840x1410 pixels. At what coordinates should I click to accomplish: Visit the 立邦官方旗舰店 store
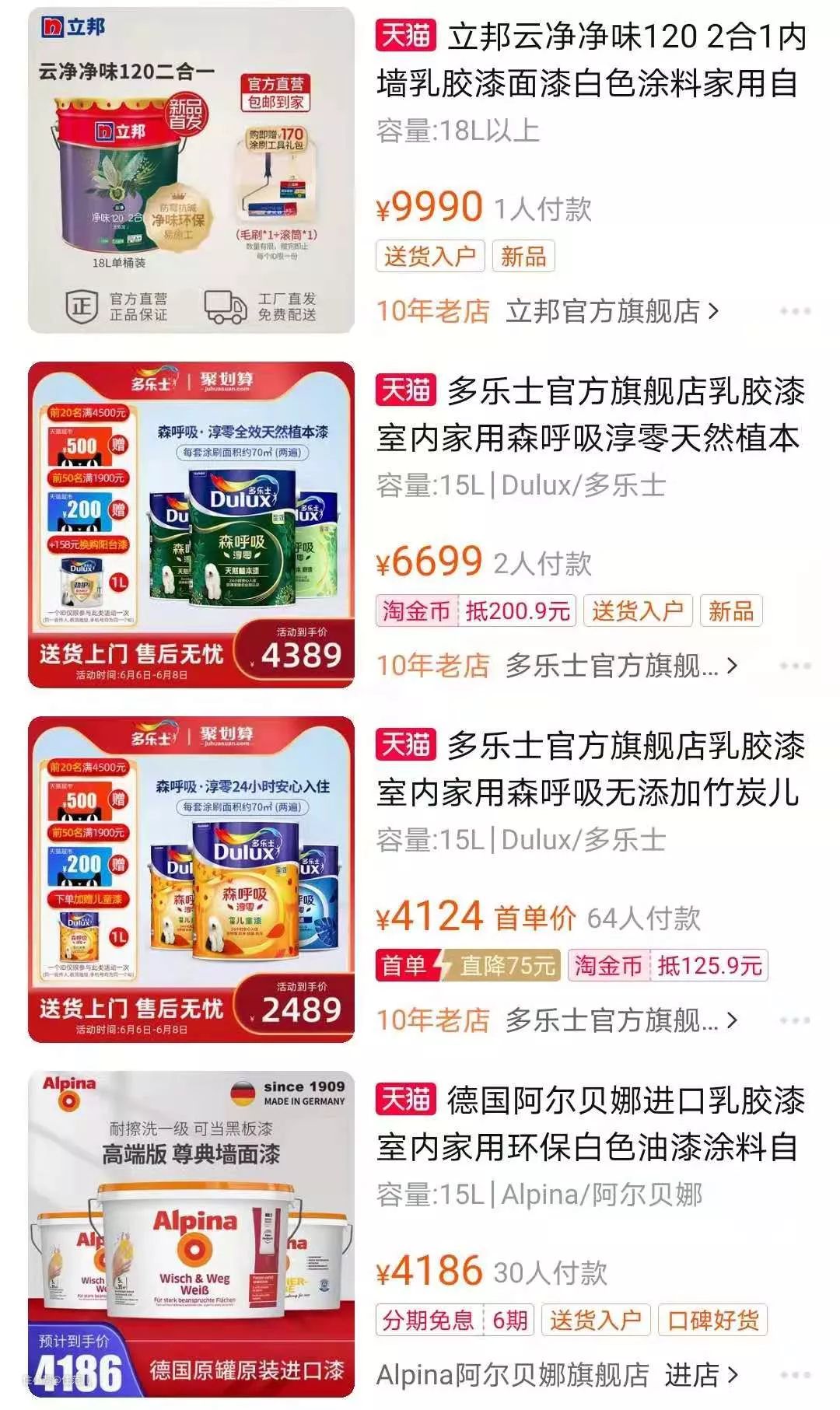612,311
